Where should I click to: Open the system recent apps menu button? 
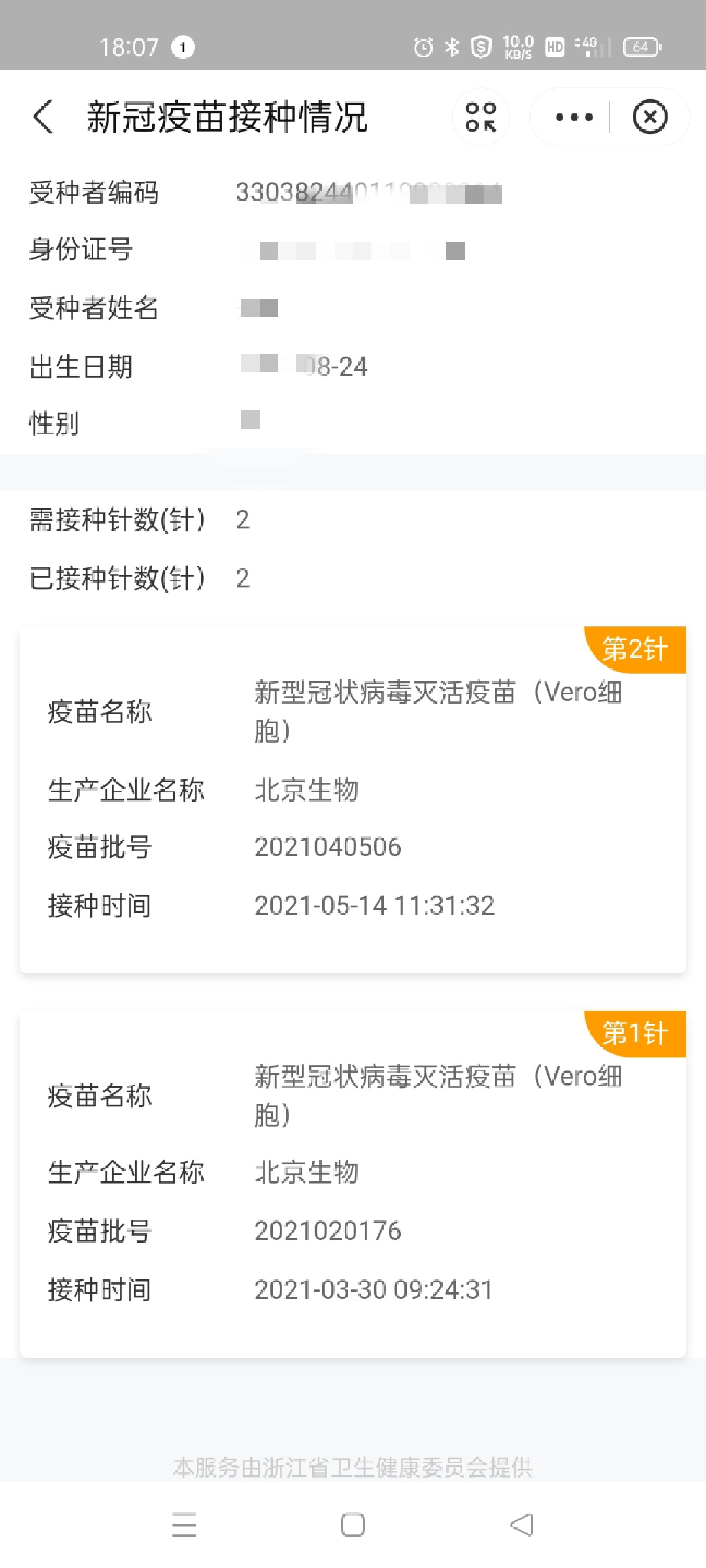(184, 1525)
